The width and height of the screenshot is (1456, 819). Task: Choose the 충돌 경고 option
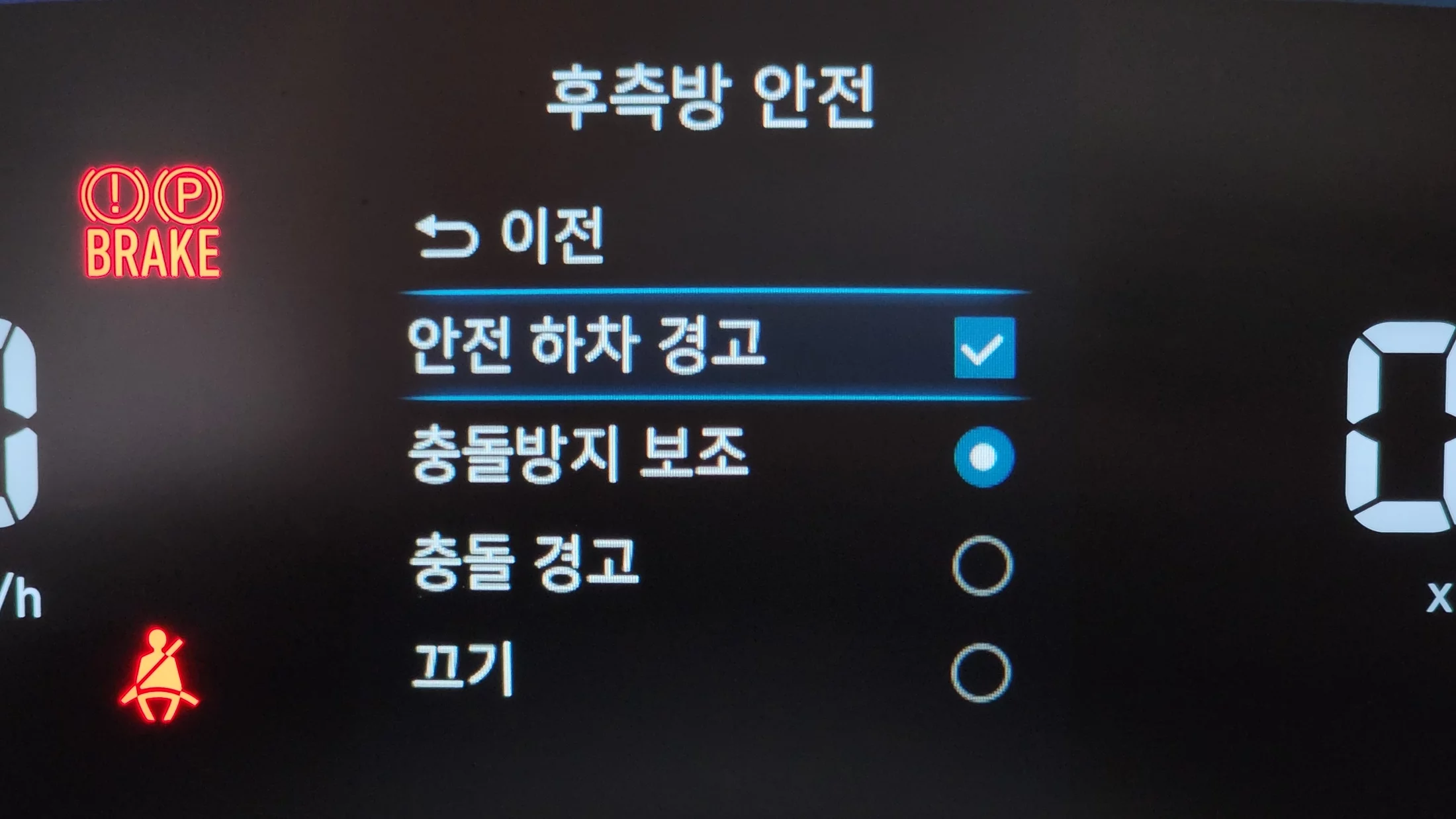[x=982, y=566]
